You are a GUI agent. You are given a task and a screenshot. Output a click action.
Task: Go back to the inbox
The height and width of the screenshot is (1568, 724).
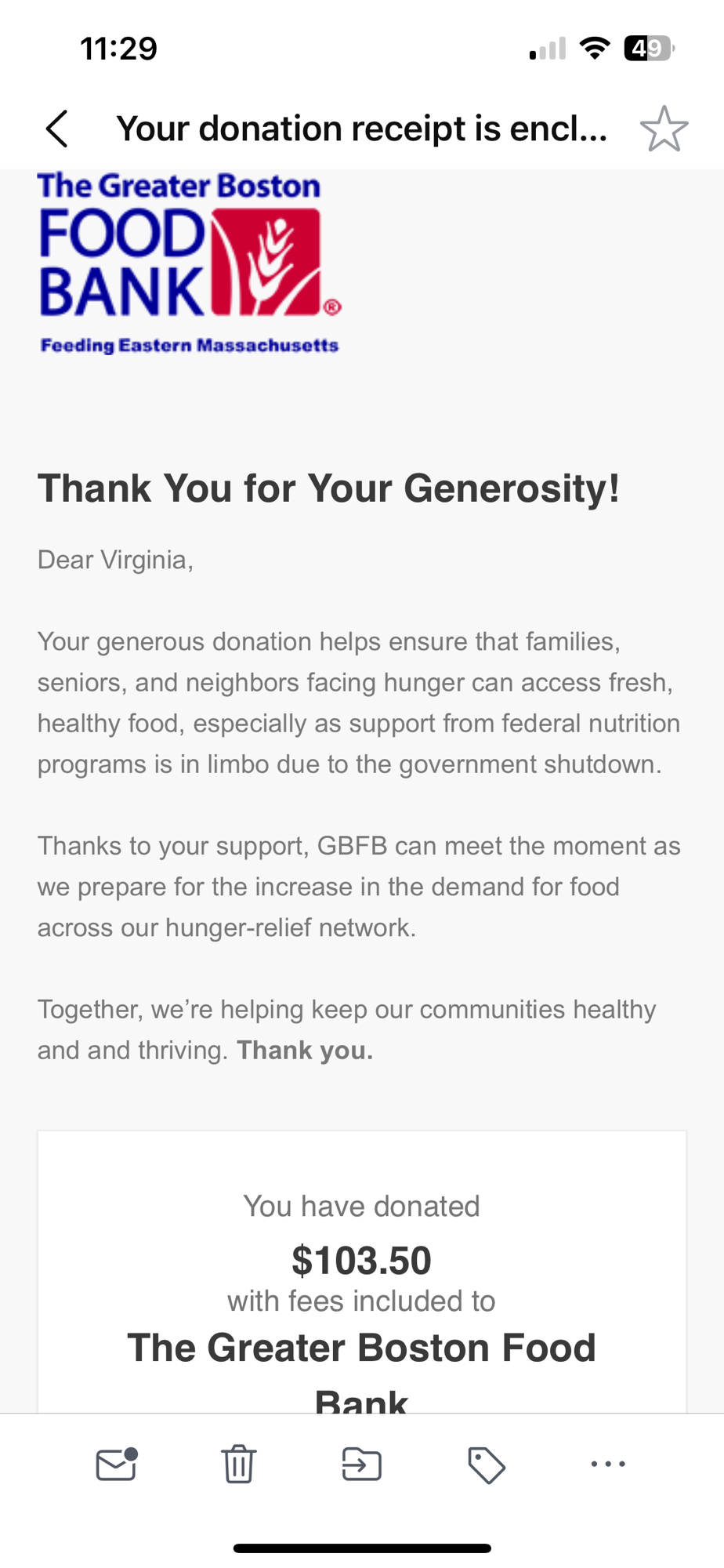tap(56, 129)
